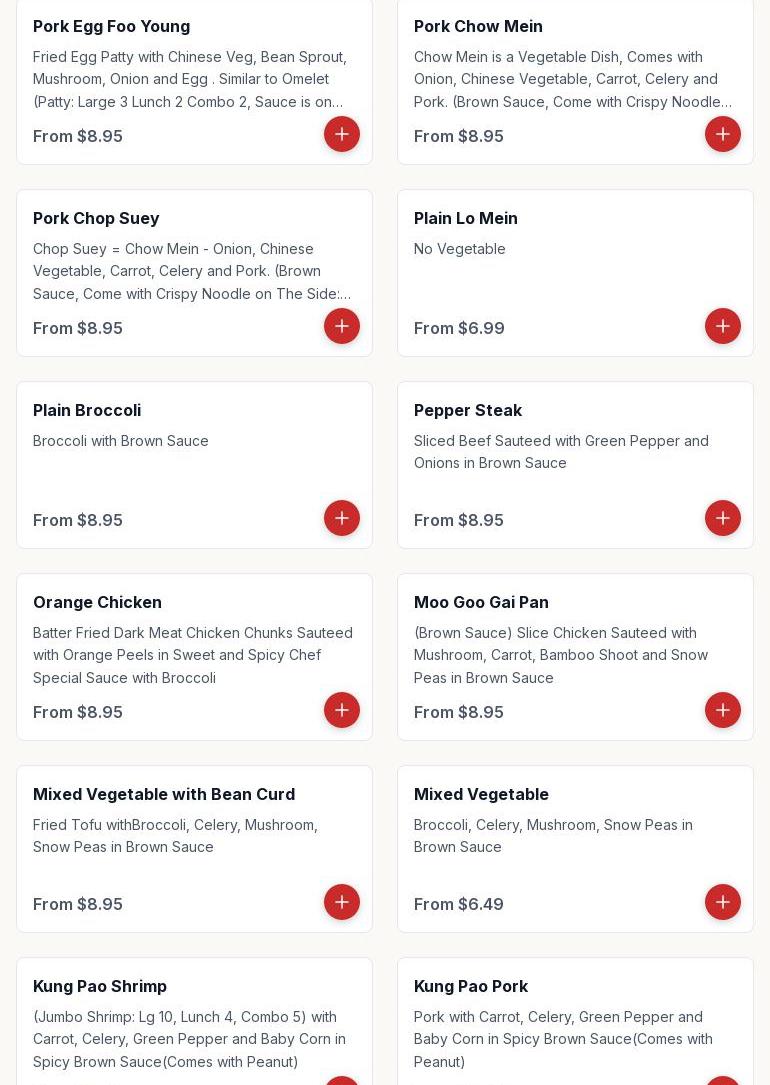This screenshot has height=1085, width=770.
Task: Open the Pork Chop Suey dish card
Action: (180, 260)
